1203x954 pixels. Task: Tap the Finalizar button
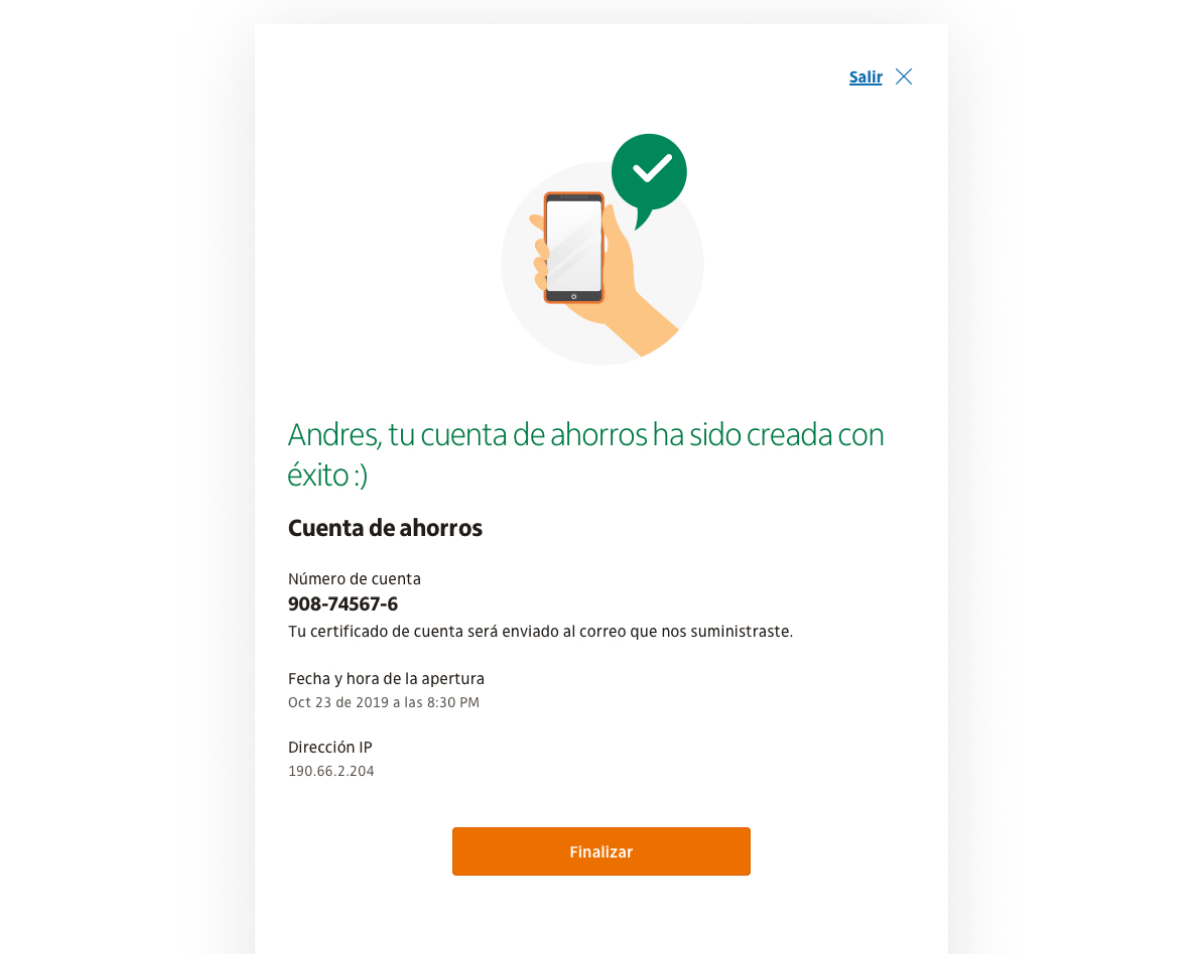pos(601,852)
